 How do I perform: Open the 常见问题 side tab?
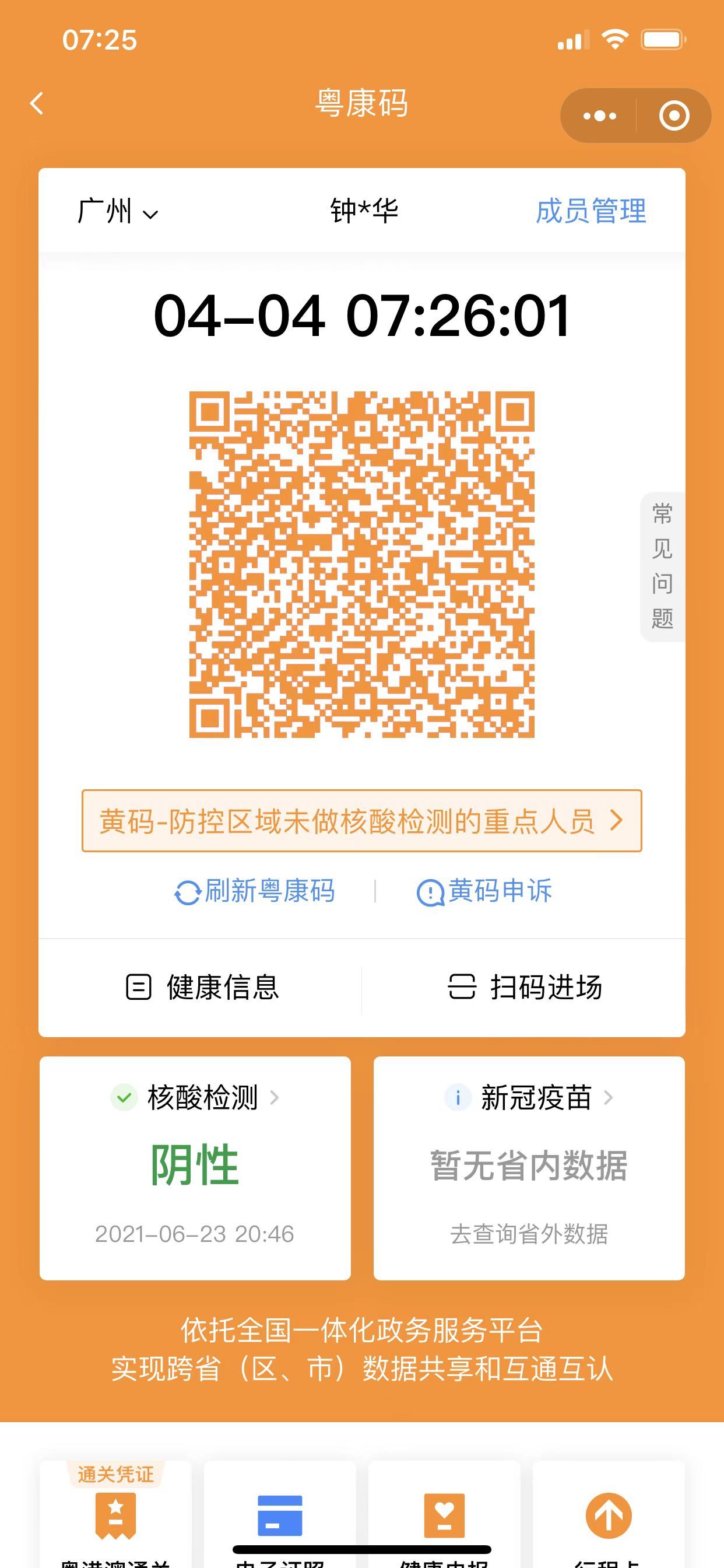662,566
